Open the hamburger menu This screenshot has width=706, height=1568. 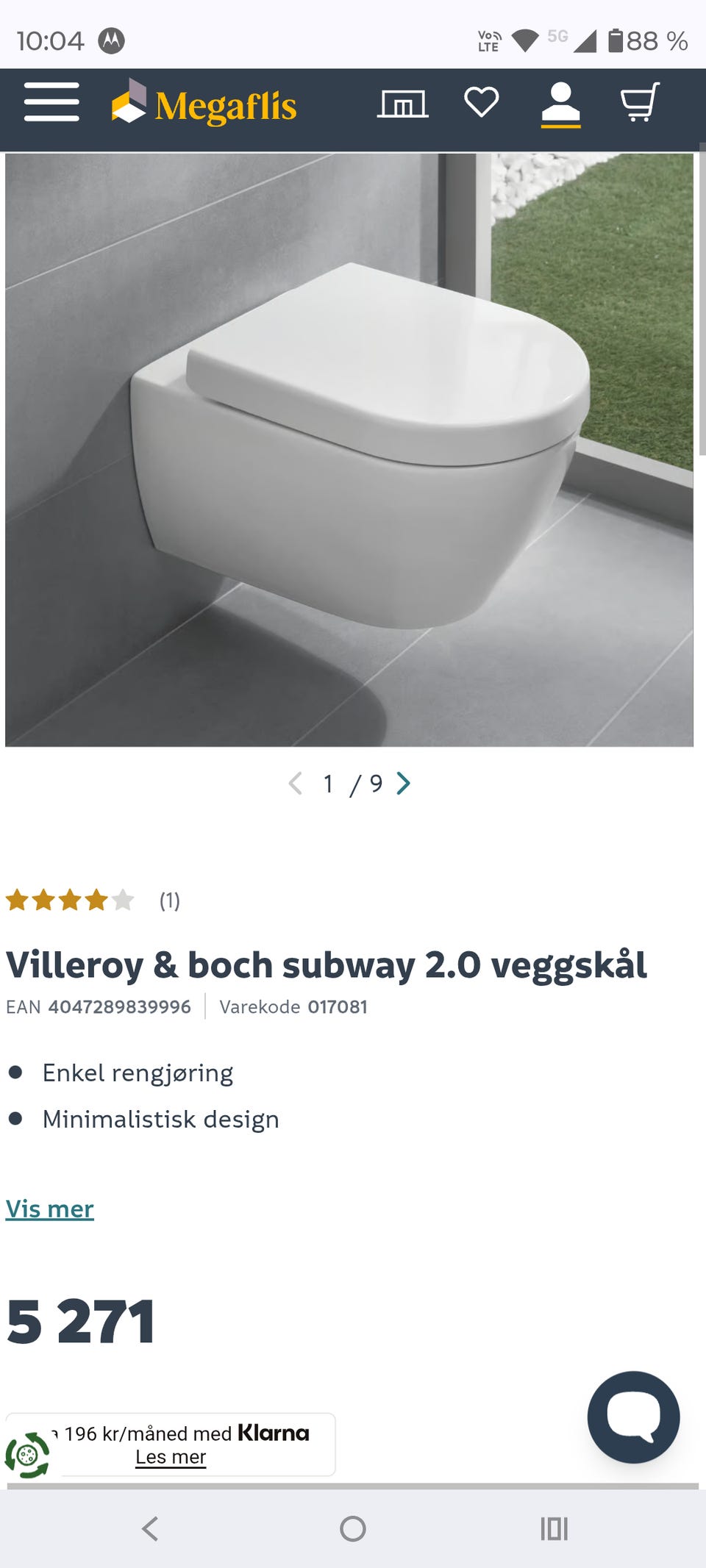pos(51,102)
